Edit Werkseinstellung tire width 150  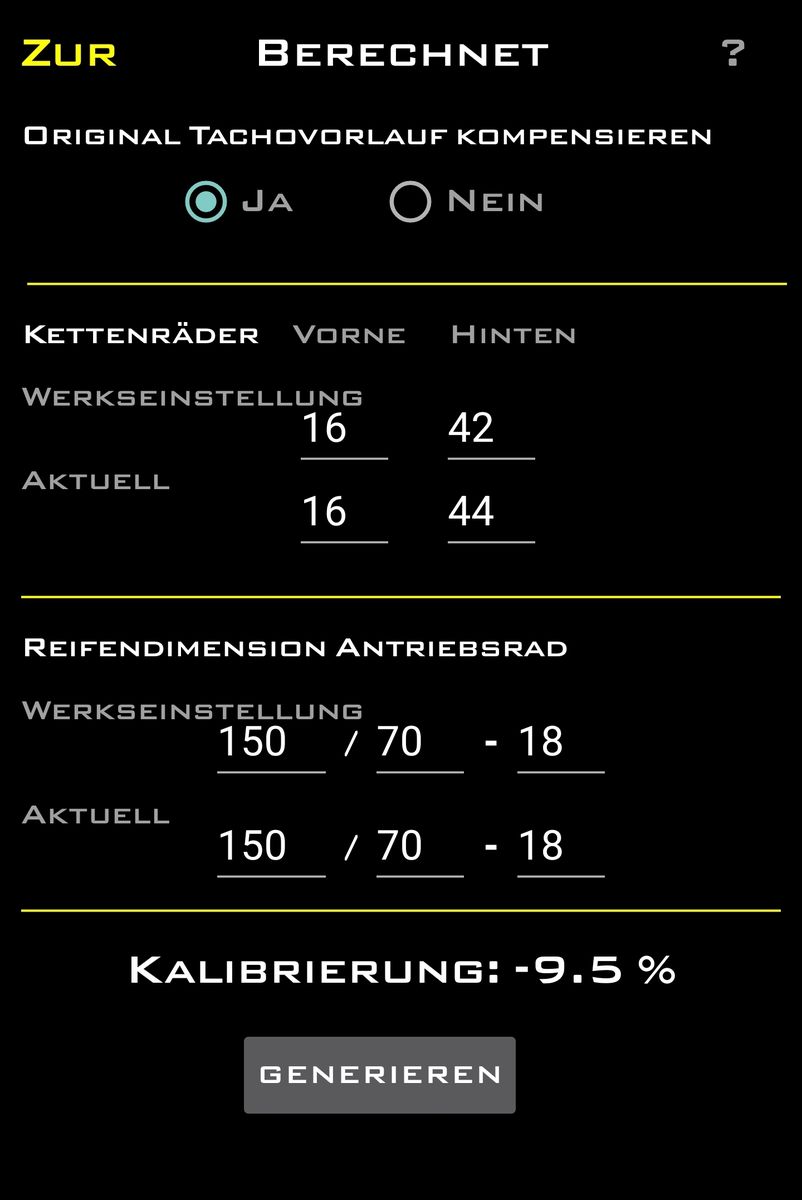pyautogui.click(x=271, y=743)
